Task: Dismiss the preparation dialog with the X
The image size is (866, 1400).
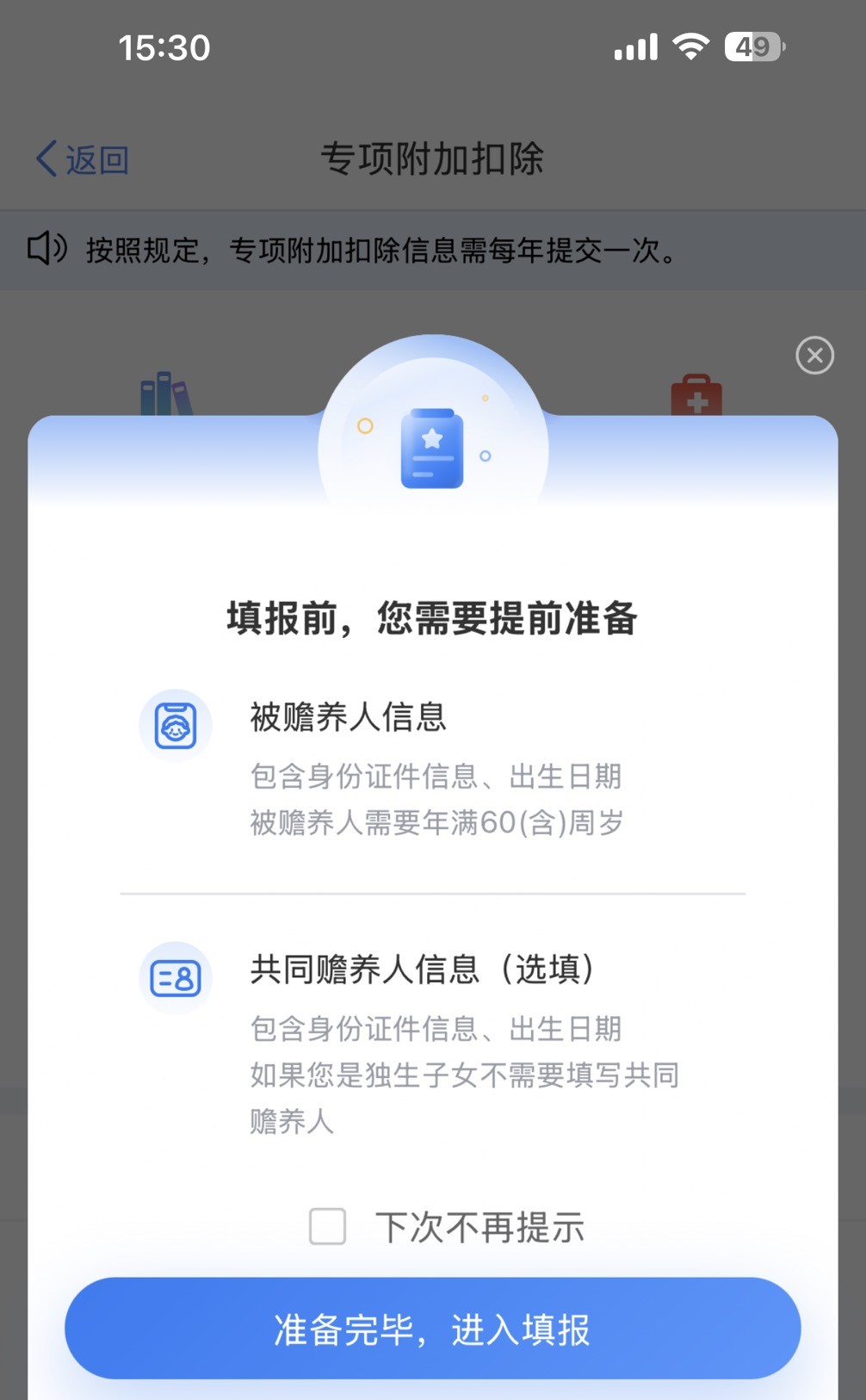Action: (x=814, y=355)
